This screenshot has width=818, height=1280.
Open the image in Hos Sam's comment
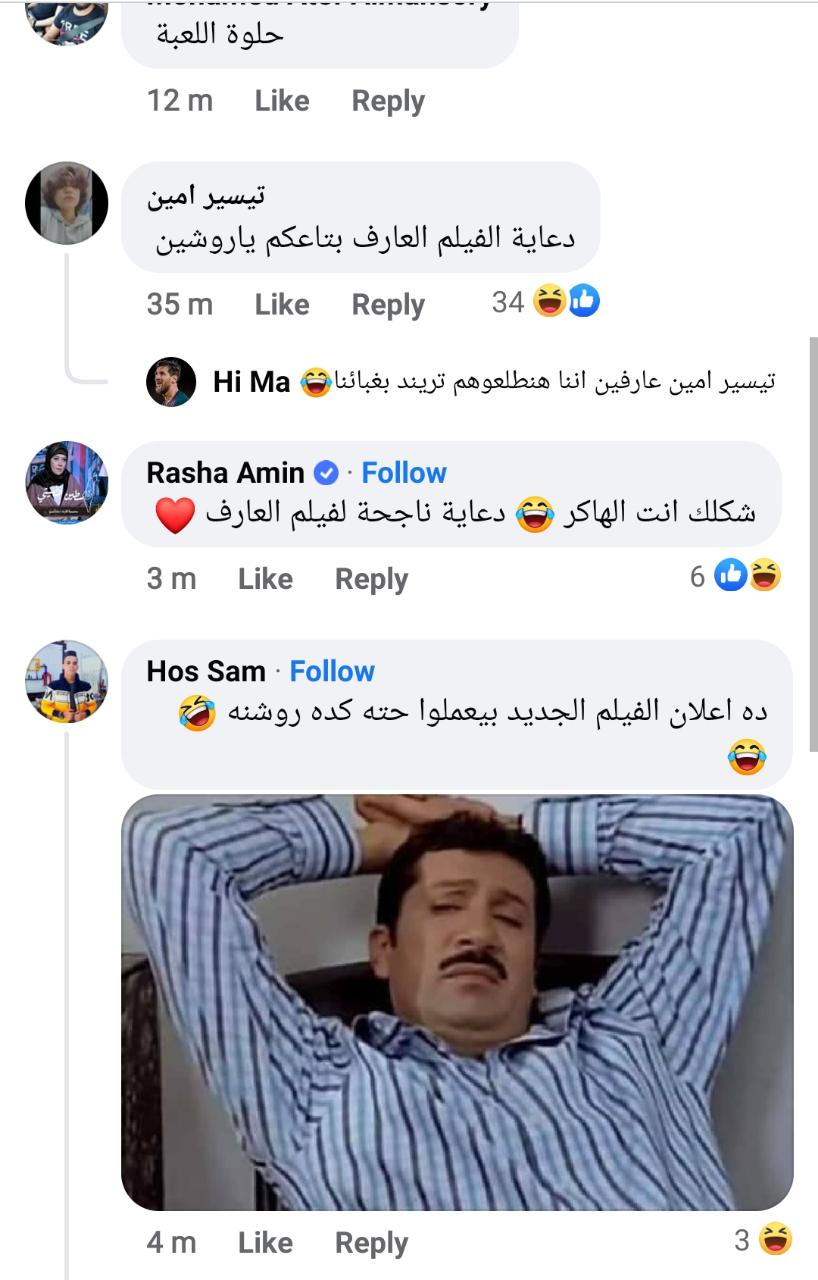(x=457, y=1002)
